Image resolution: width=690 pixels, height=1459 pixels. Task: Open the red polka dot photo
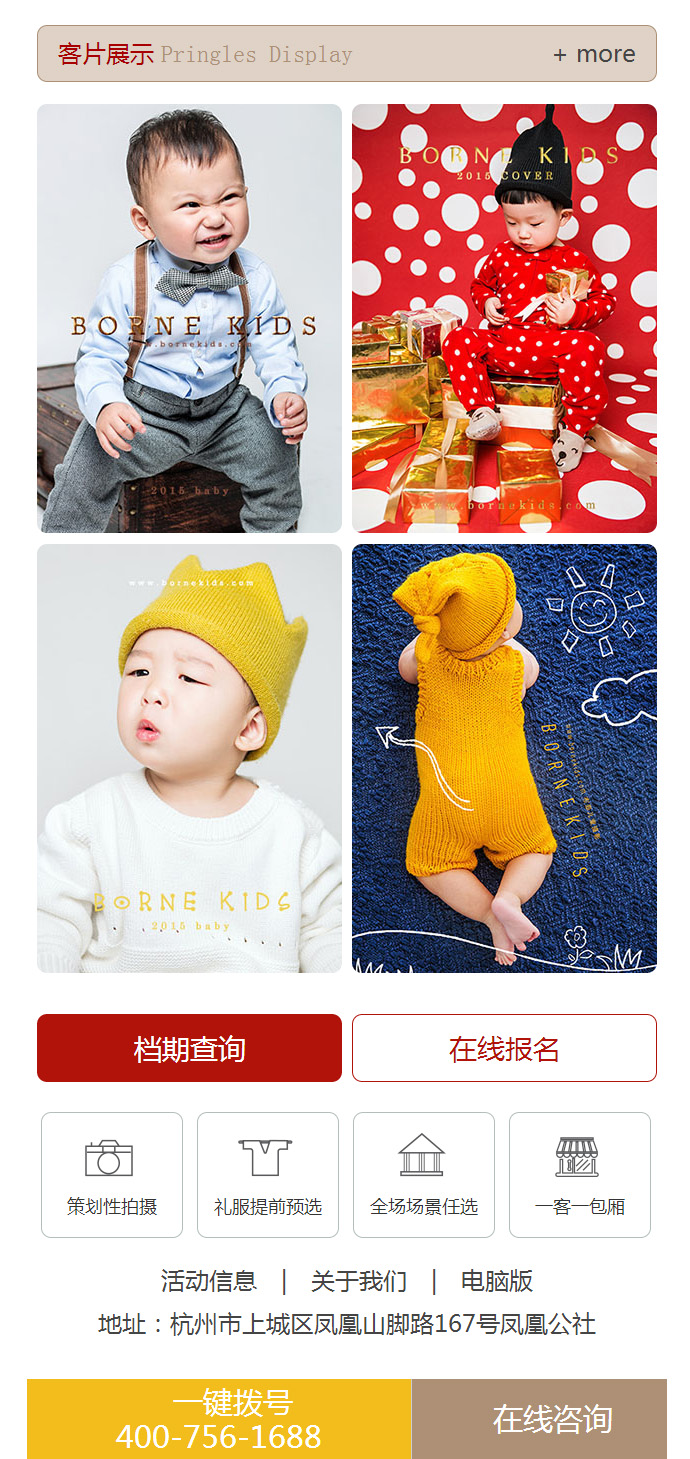point(504,318)
